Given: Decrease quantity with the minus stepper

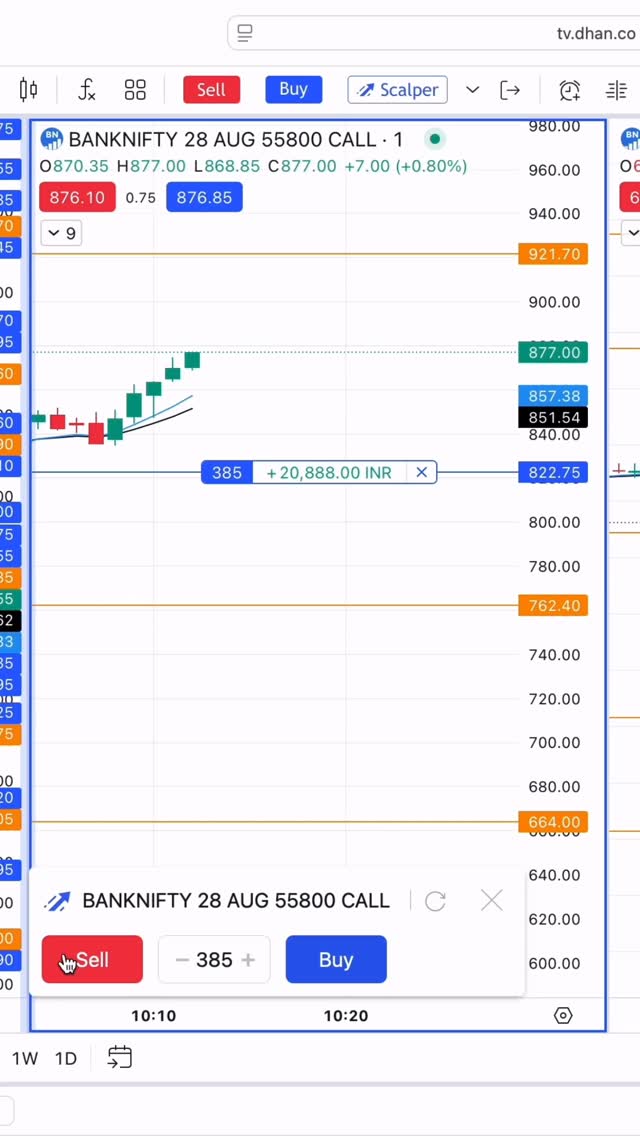Looking at the screenshot, I should pyautogui.click(x=182, y=960).
